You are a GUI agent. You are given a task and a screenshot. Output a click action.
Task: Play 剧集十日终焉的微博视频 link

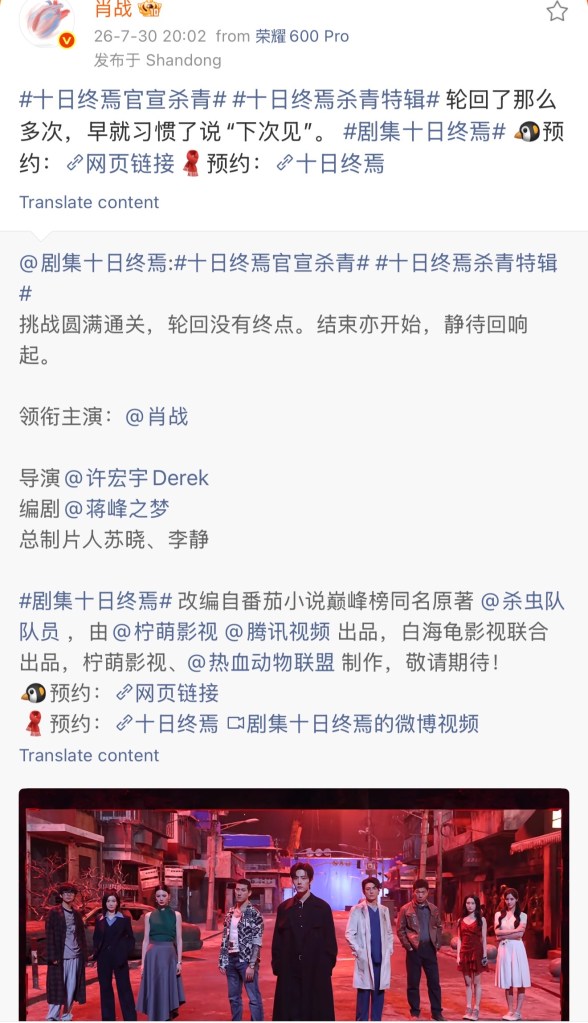click(x=353, y=724)
